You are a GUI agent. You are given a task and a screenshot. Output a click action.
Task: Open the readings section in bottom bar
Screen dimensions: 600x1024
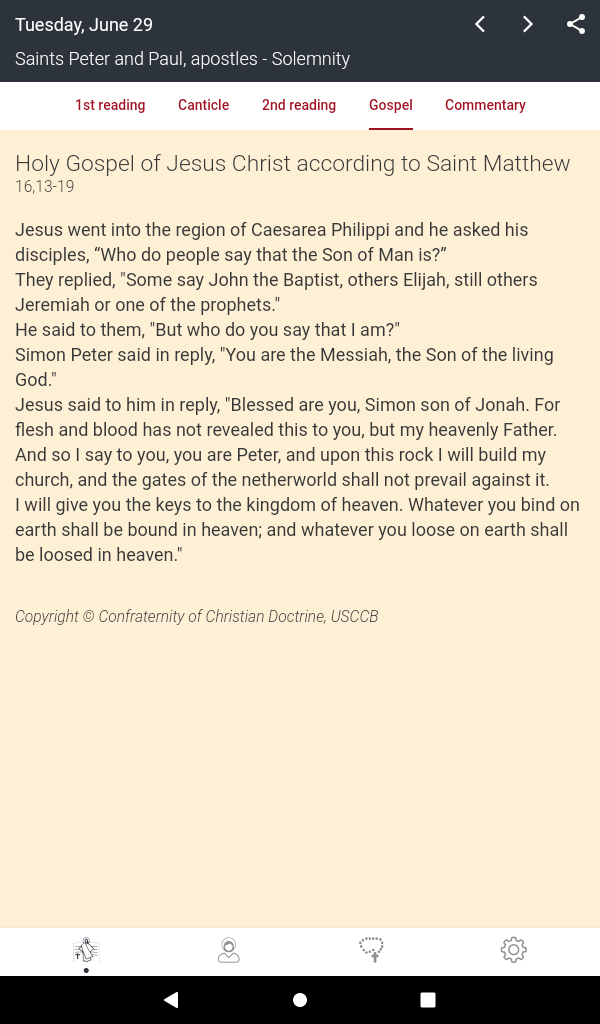[x=86, y=950]
